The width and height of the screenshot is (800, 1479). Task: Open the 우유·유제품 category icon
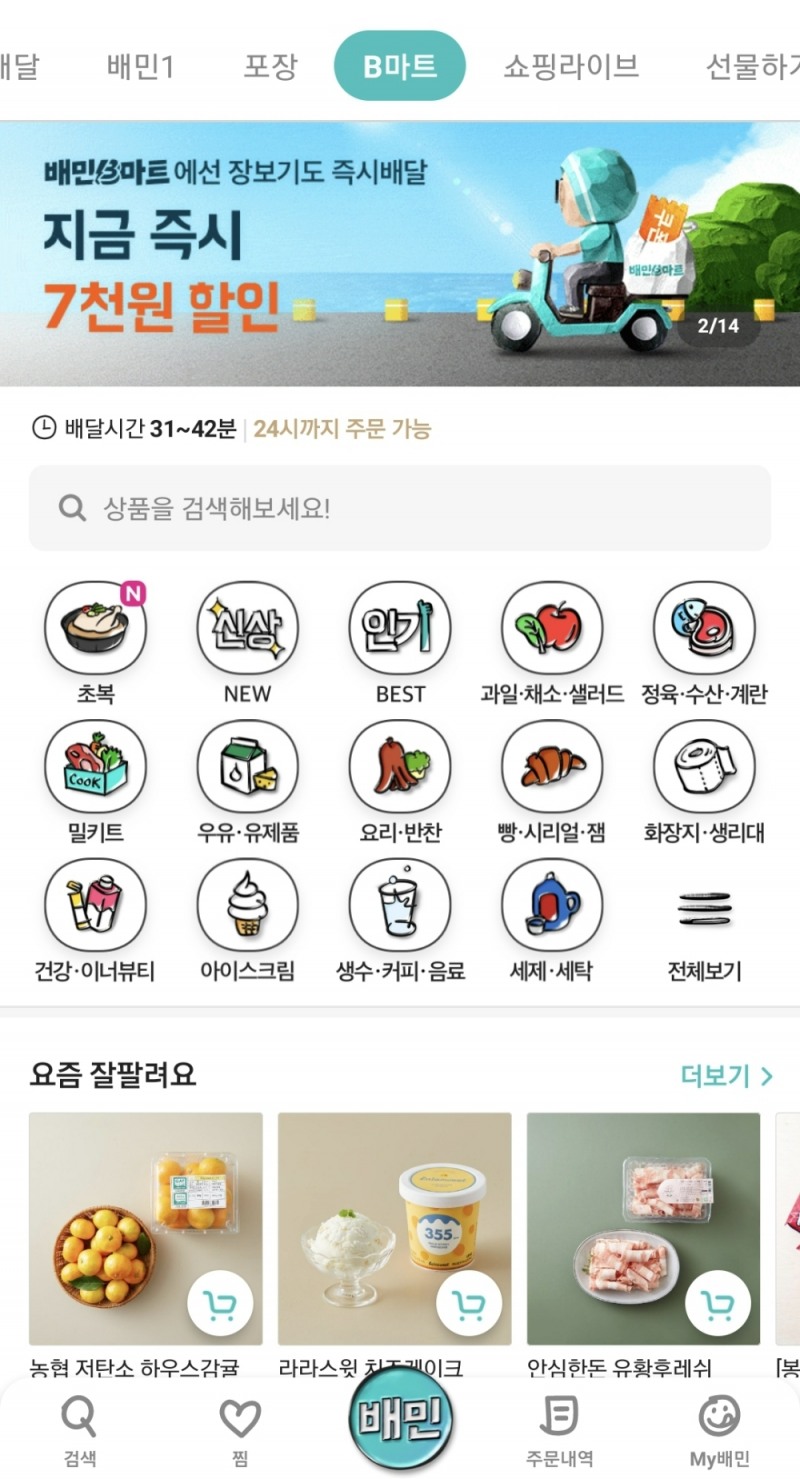(x=248, y=766)
